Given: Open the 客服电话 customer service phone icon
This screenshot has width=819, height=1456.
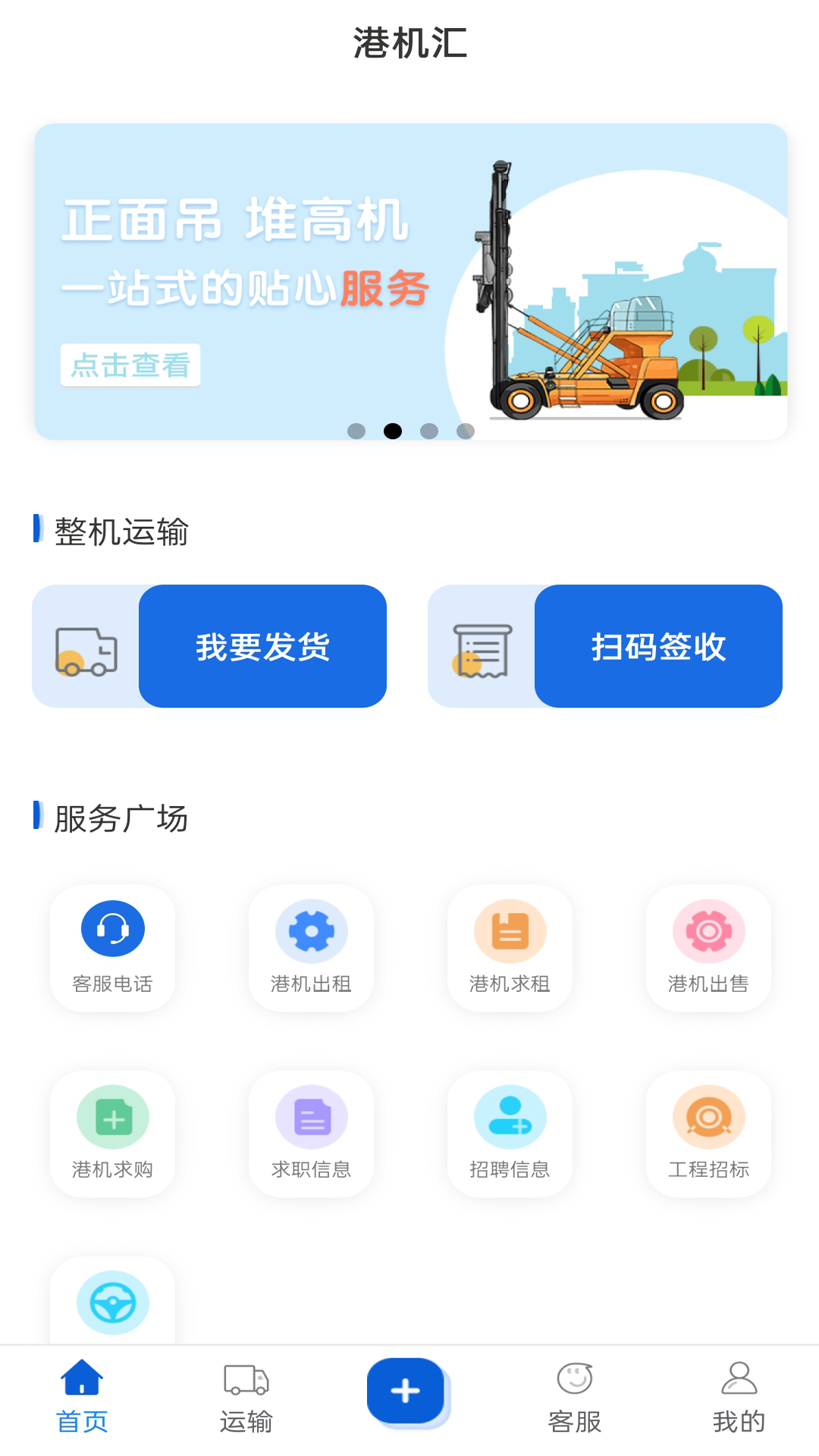Looking at the screenshot, I should pyautogui.click(x=112, y=930).
